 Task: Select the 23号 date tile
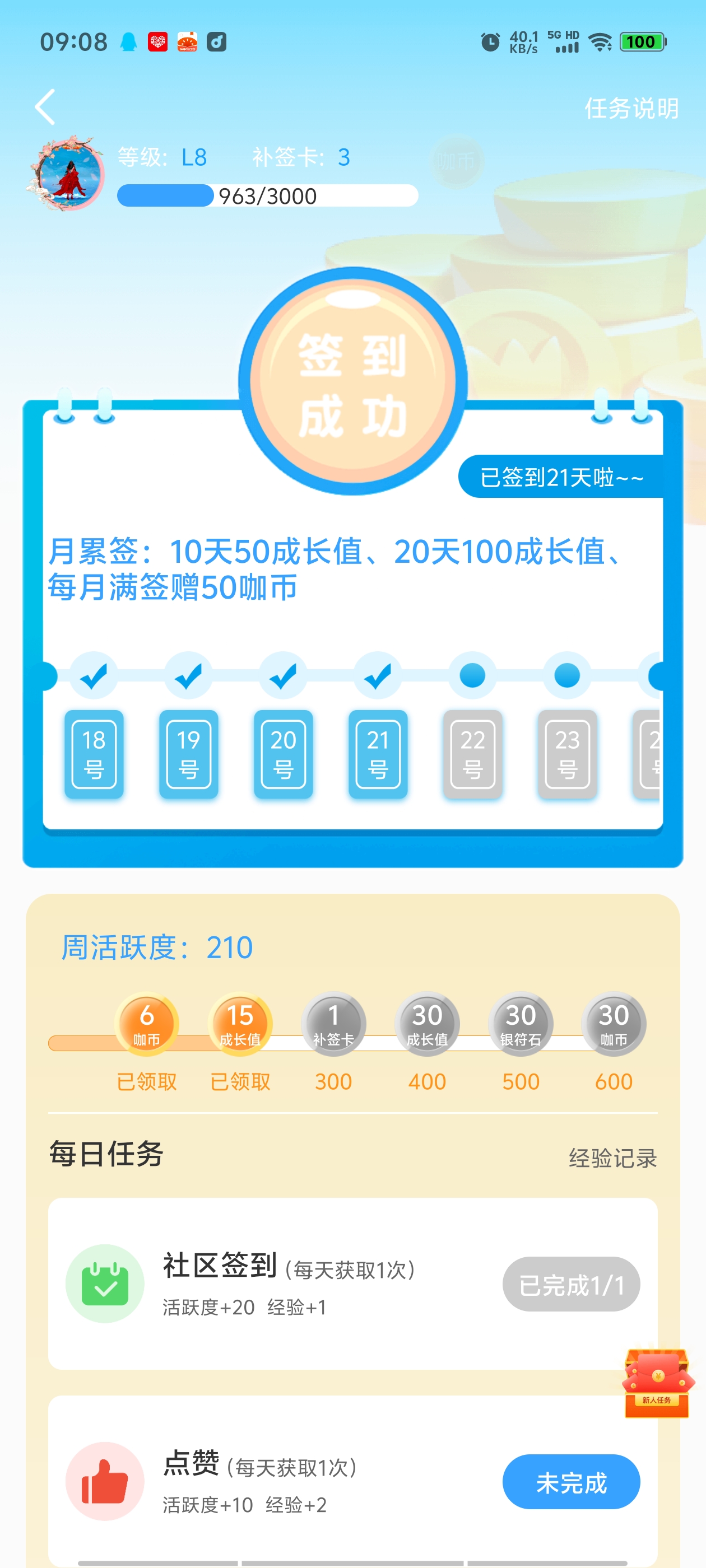[x=566, y=754]
